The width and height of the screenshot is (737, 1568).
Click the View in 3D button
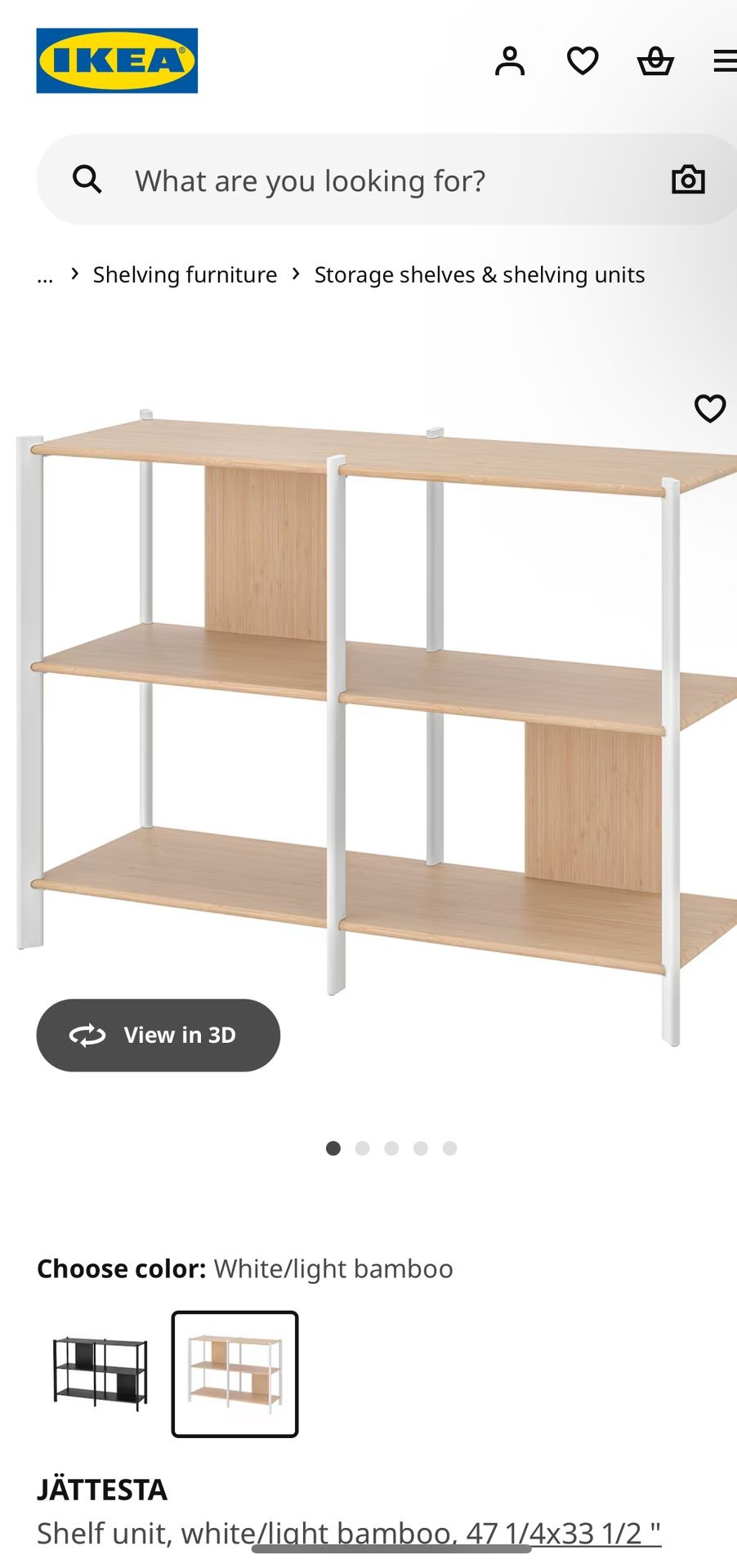coord(158,1035)
